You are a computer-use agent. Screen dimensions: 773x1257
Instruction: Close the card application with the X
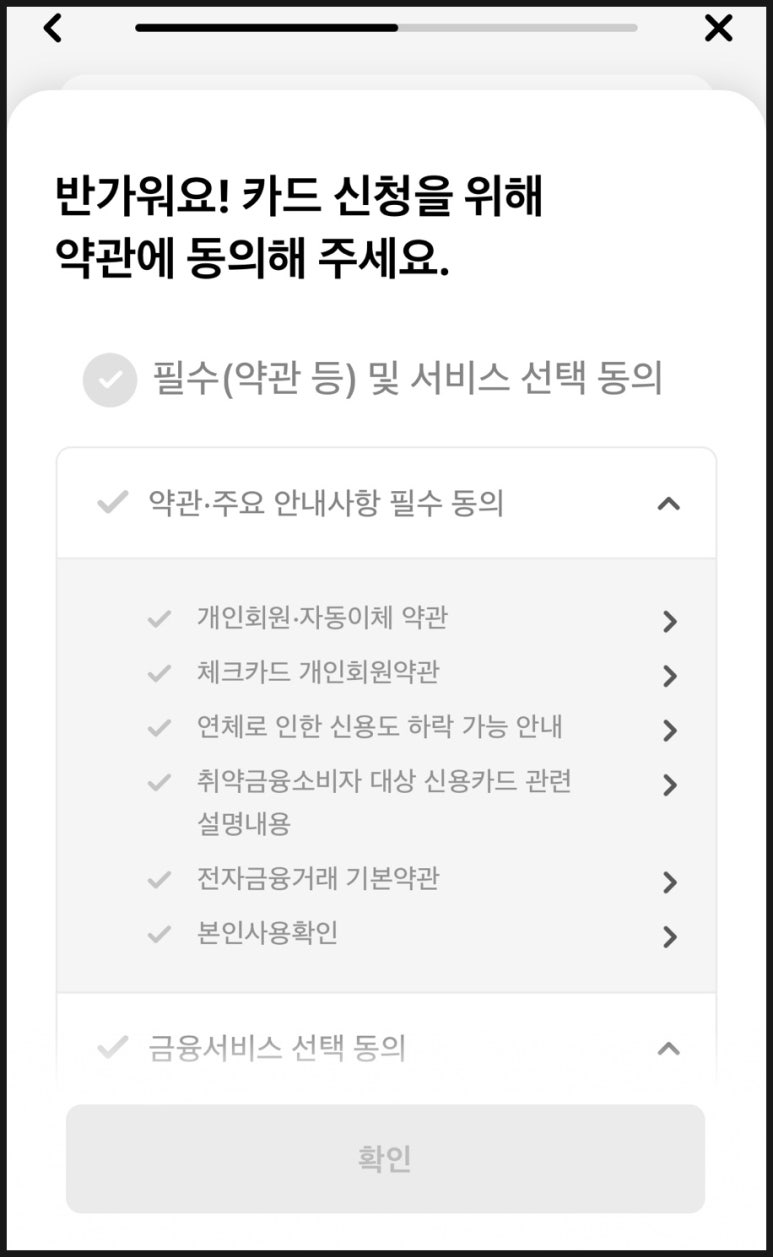[x=718, y=28]
